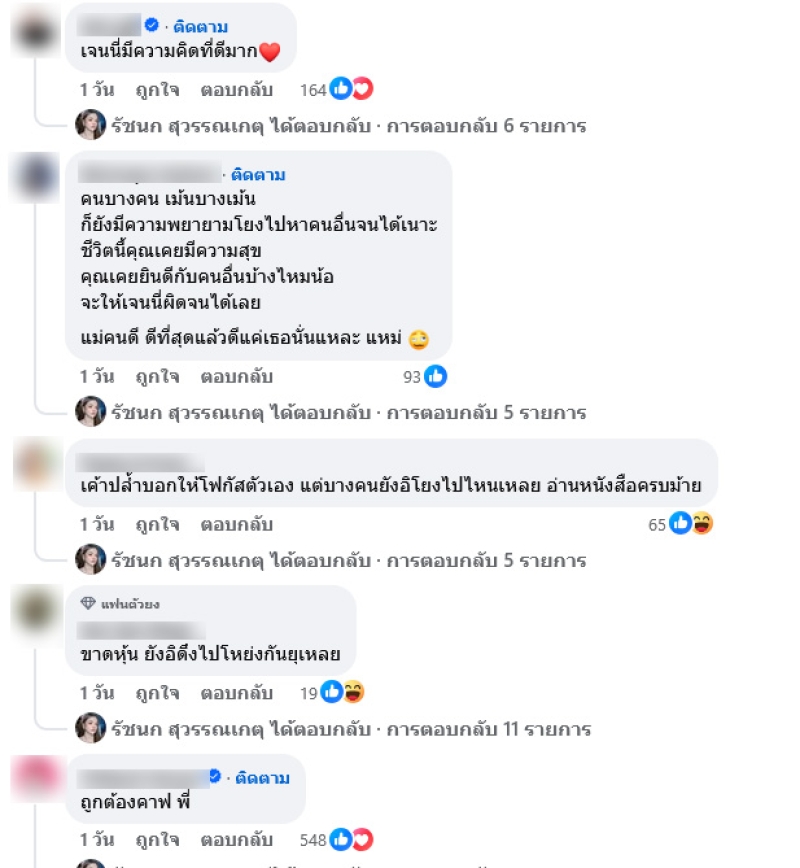
Task: Reply to the comment 'ถูกต้องคาฟ พี่'
Action: coord(236,840)
